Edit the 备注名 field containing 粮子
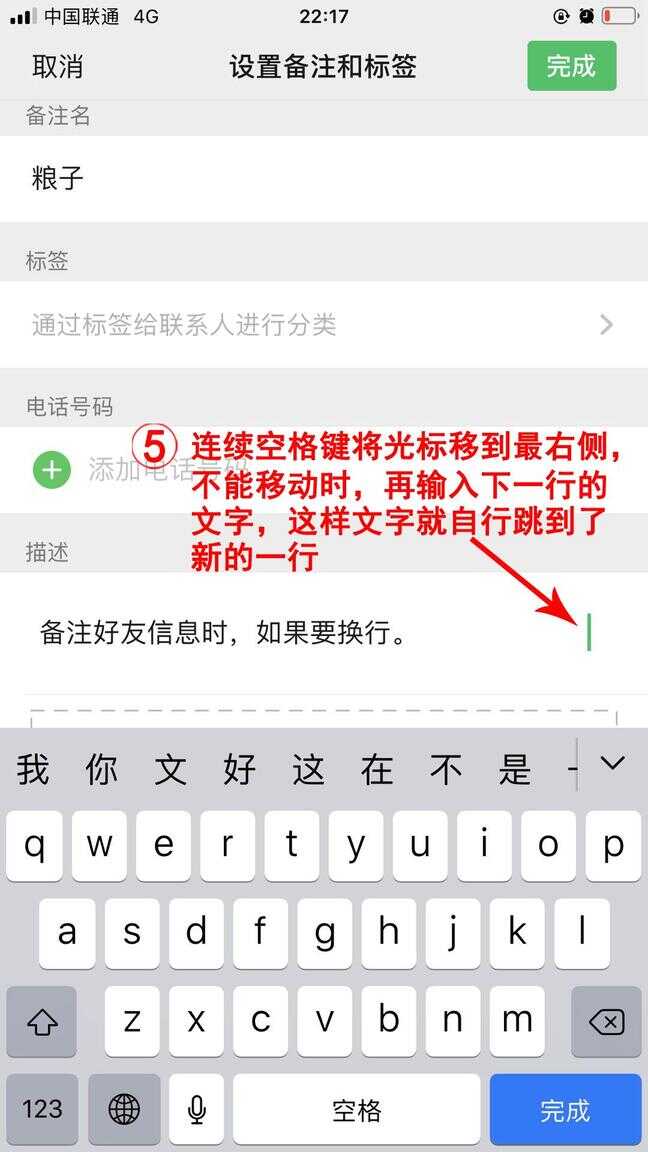Screen dimensions: 648x1152 pos(324,179)
